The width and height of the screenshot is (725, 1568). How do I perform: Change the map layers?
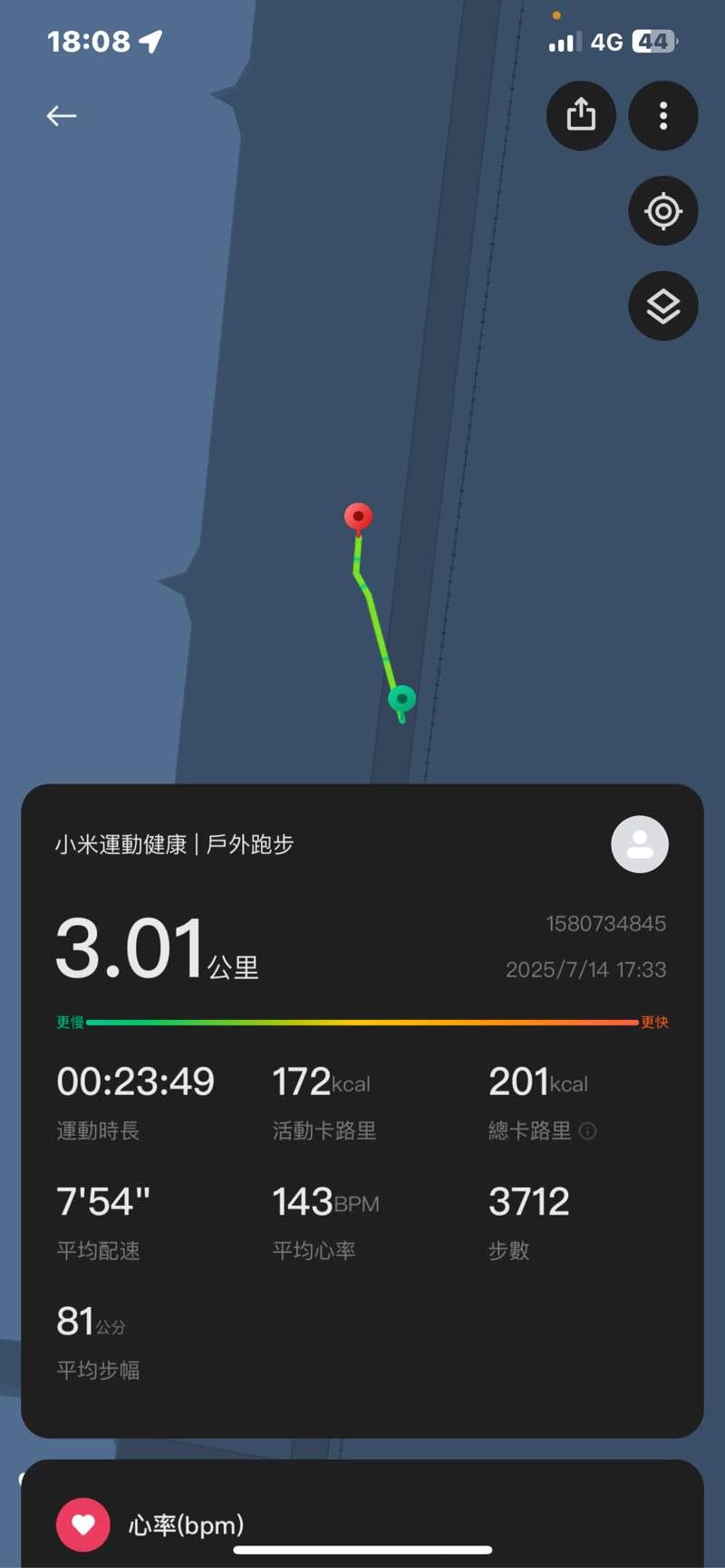pyautogui.click(x=663, y=306)
